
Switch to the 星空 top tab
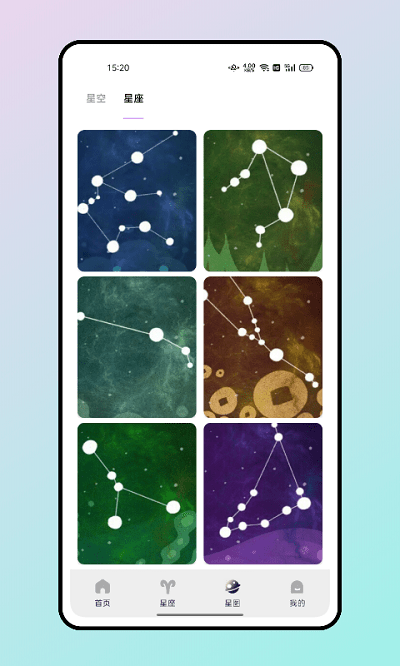tap(96, 99)
